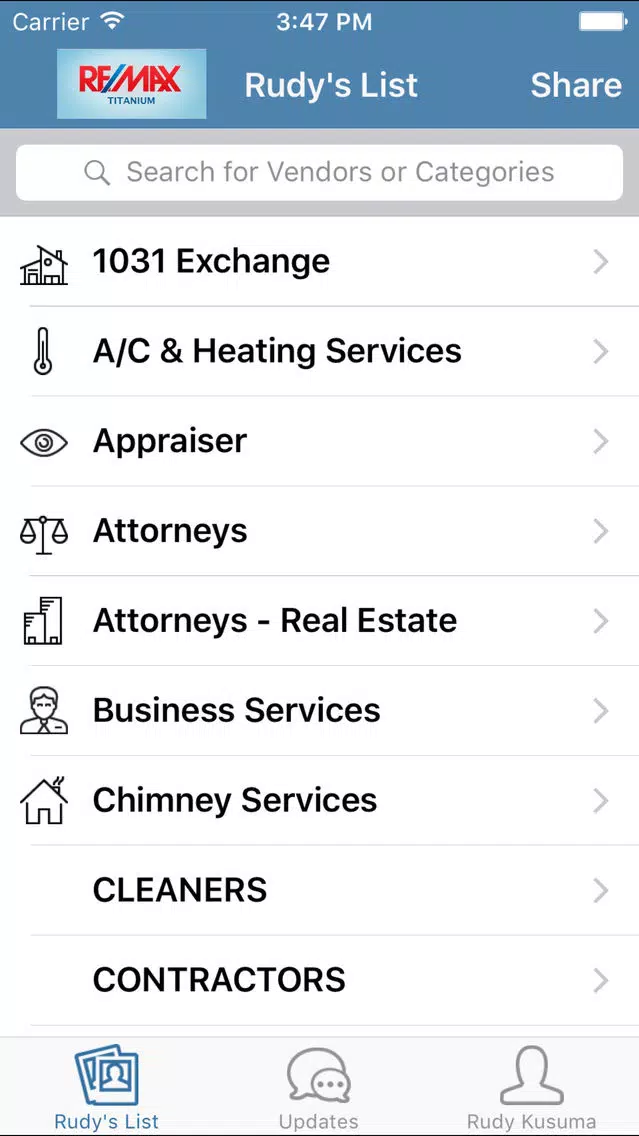
Task: Open the 1031 Exchange category
Action: point(320,262)
